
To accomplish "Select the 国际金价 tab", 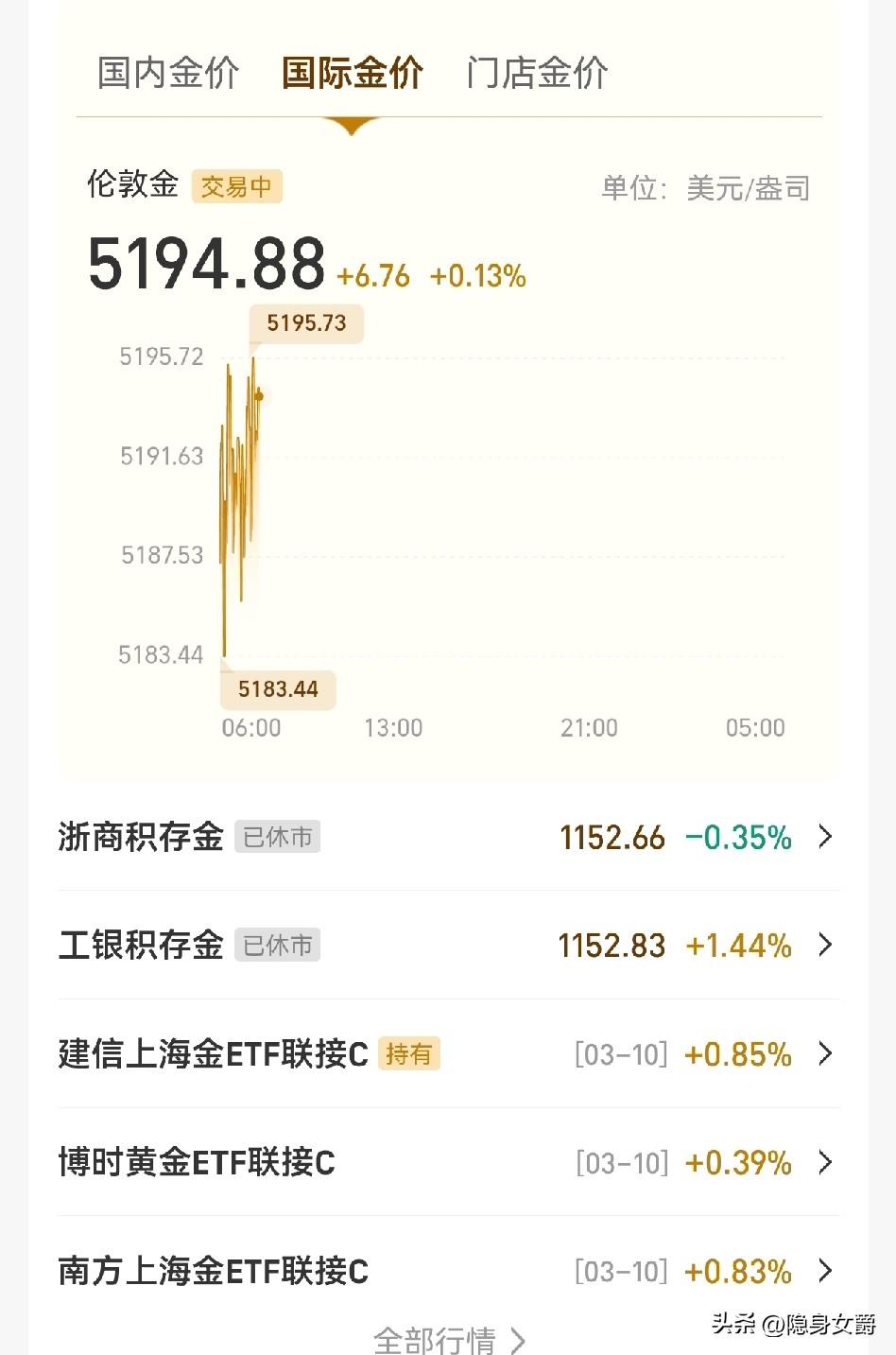I will pyautogui.click(x=352, y=72).
